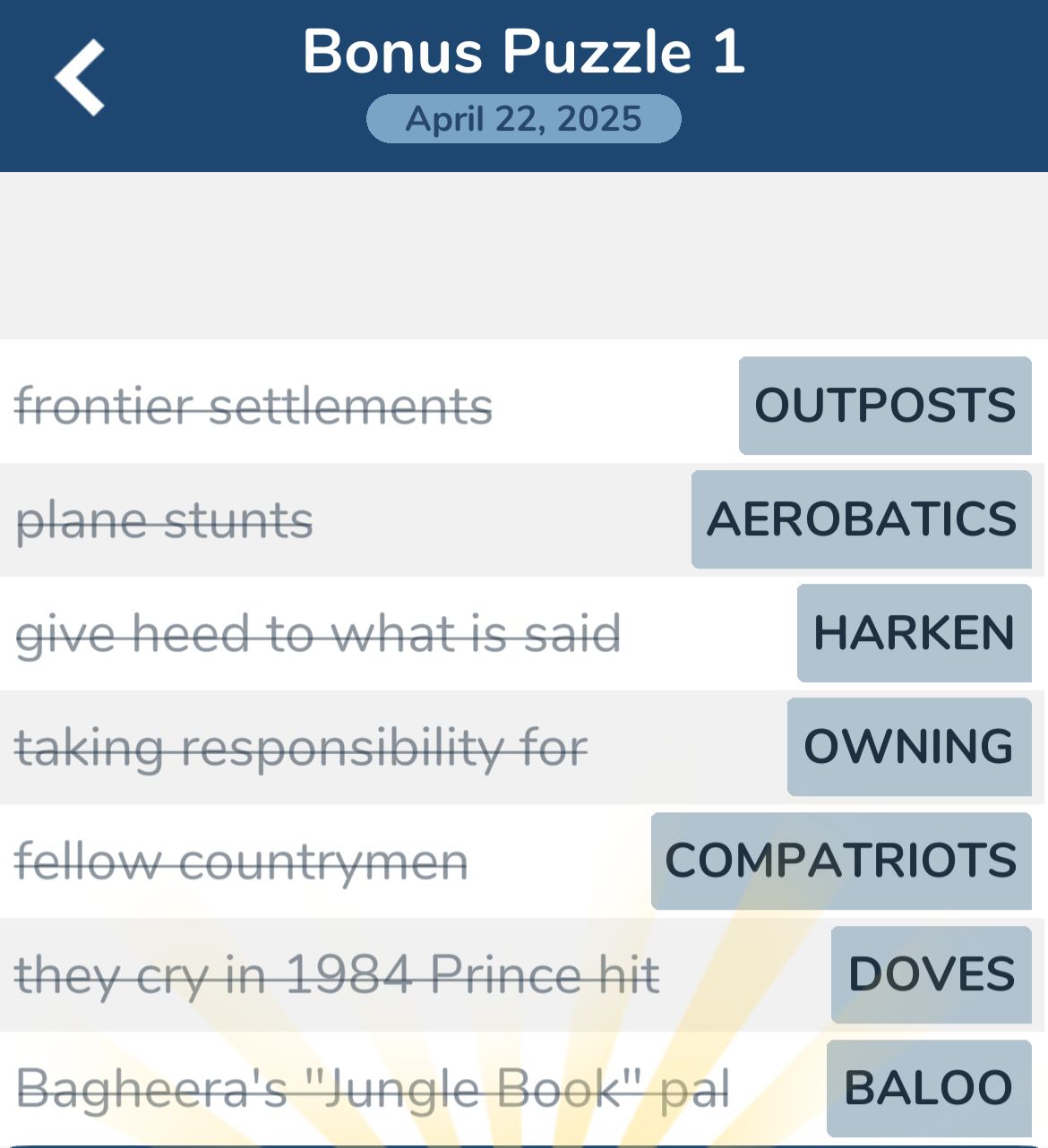Tap the HARKEN answer chip
Screen dimensions: 1048x1148
(x=914, y=633)
